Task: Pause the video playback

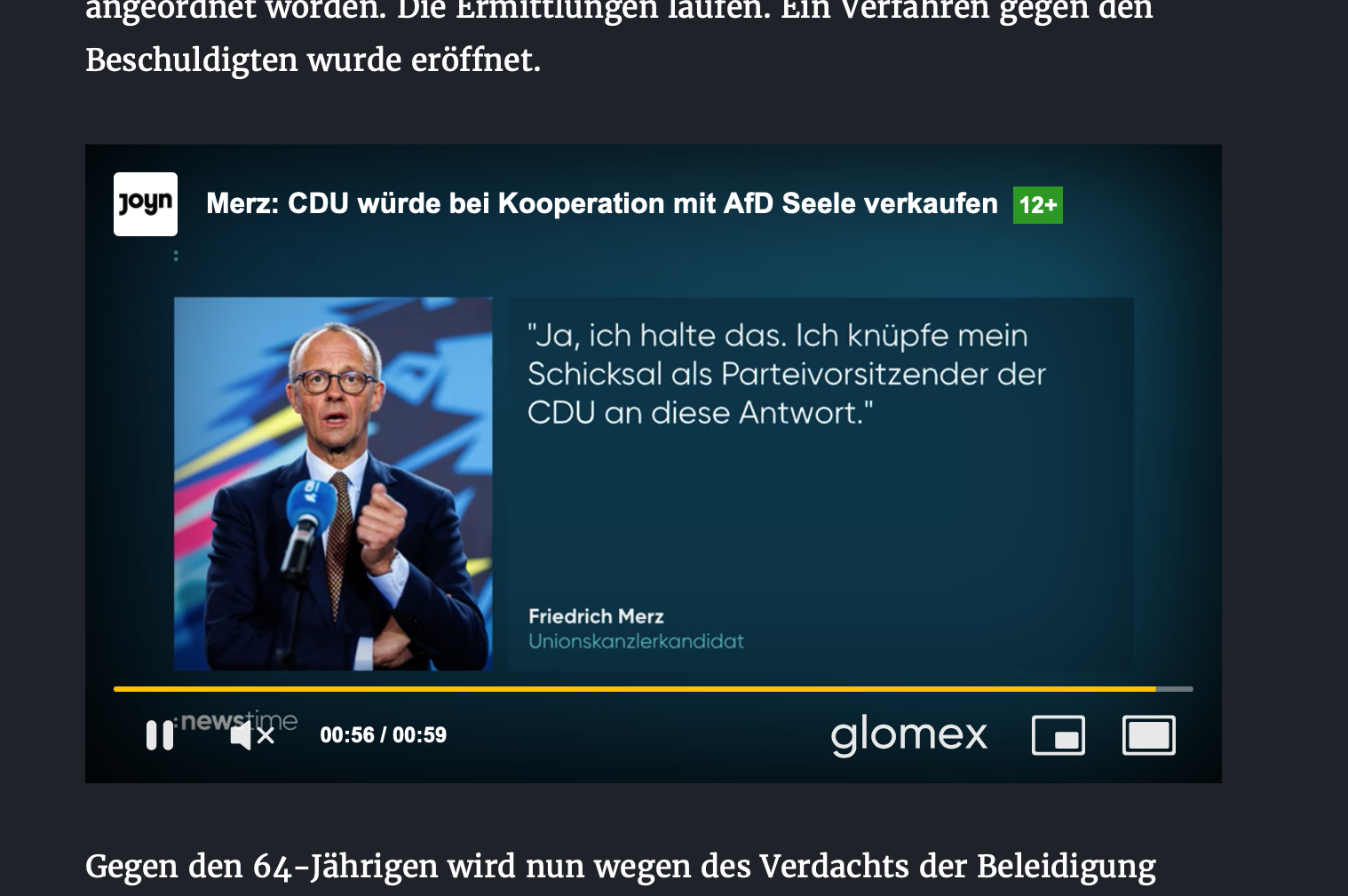Action: pyautogui.click(x=160, y=735)
